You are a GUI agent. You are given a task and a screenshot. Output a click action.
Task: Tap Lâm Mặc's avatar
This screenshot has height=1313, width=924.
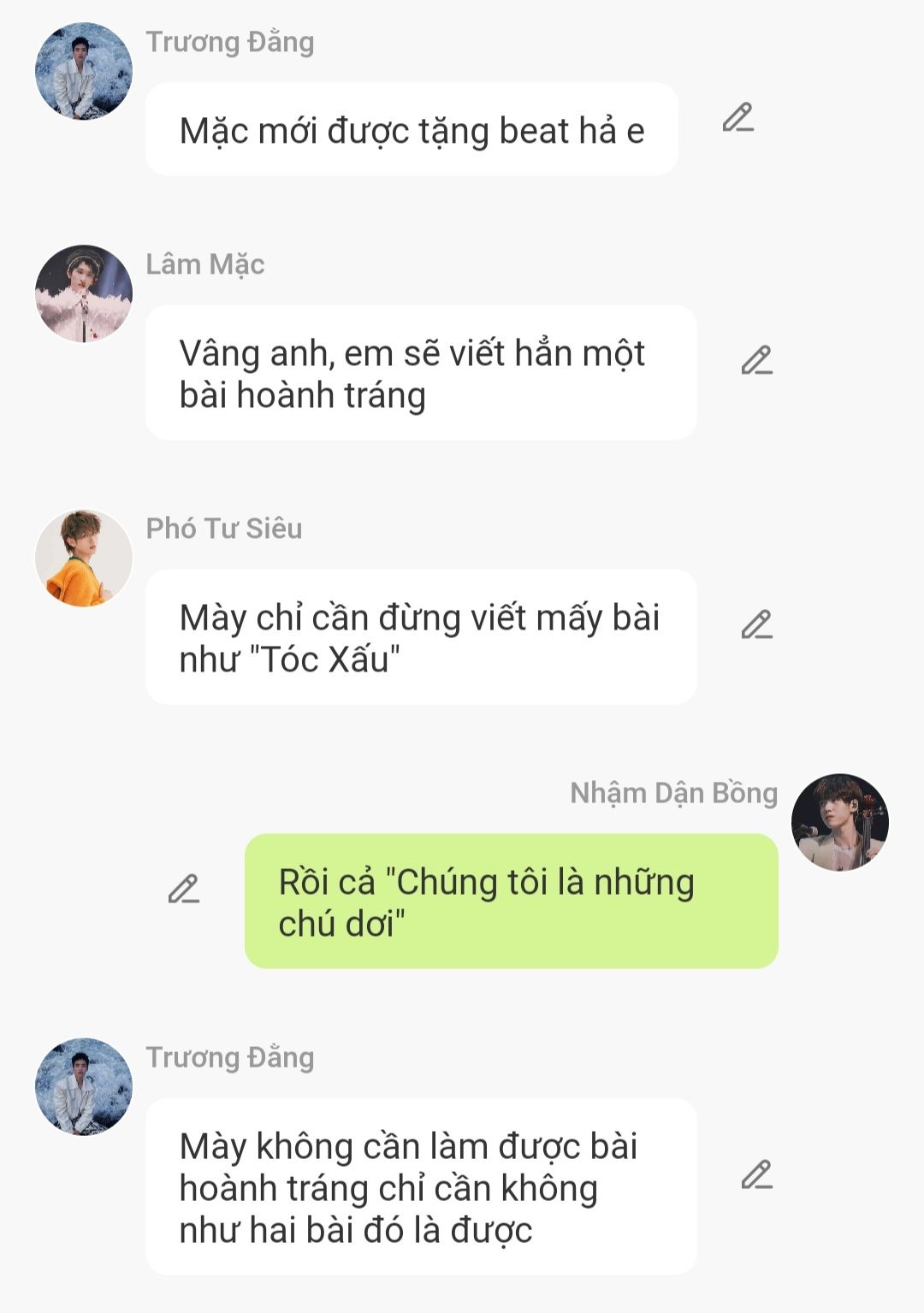(84, 294)
